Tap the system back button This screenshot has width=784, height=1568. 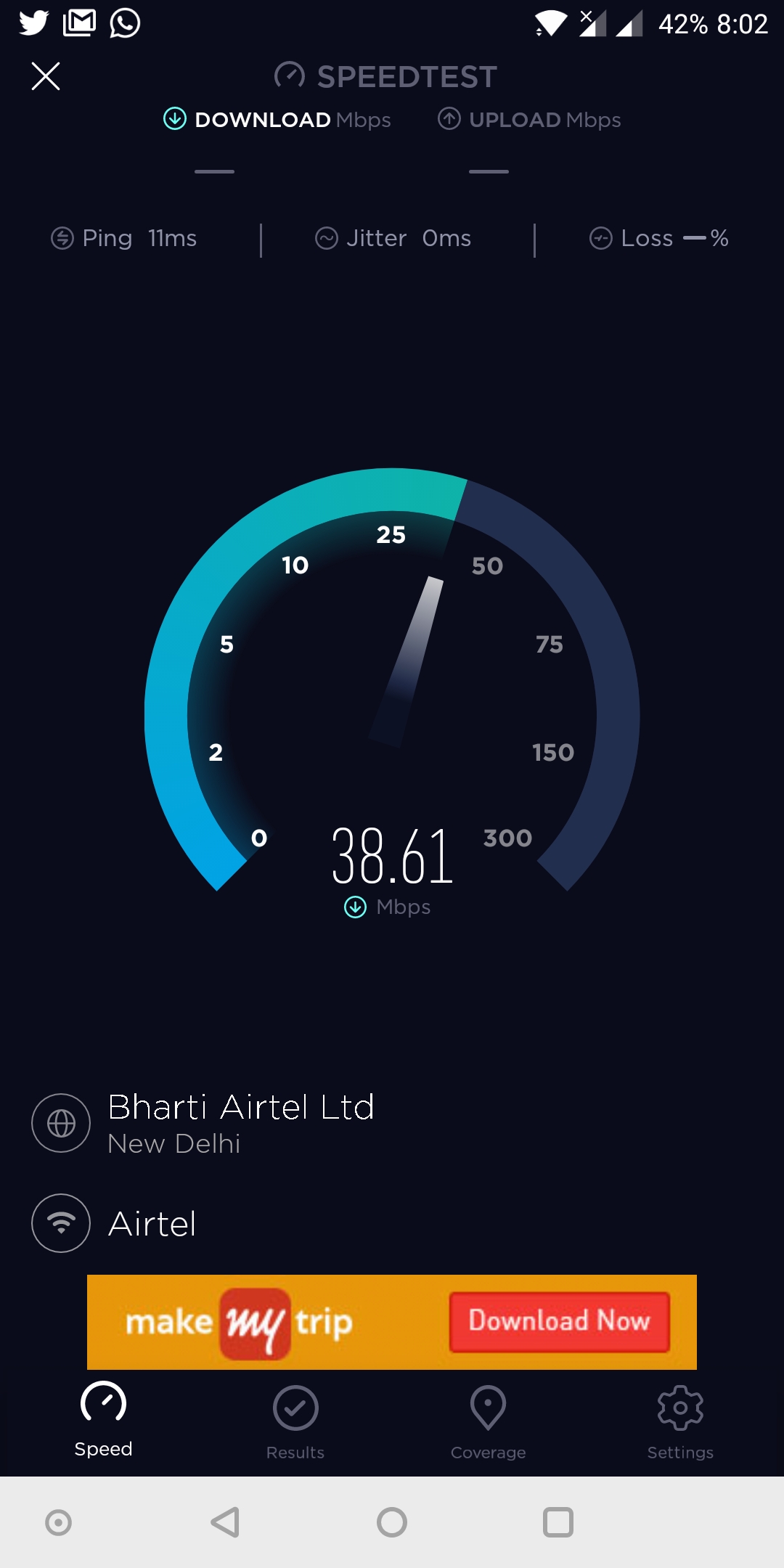(x=225, y=1522)
